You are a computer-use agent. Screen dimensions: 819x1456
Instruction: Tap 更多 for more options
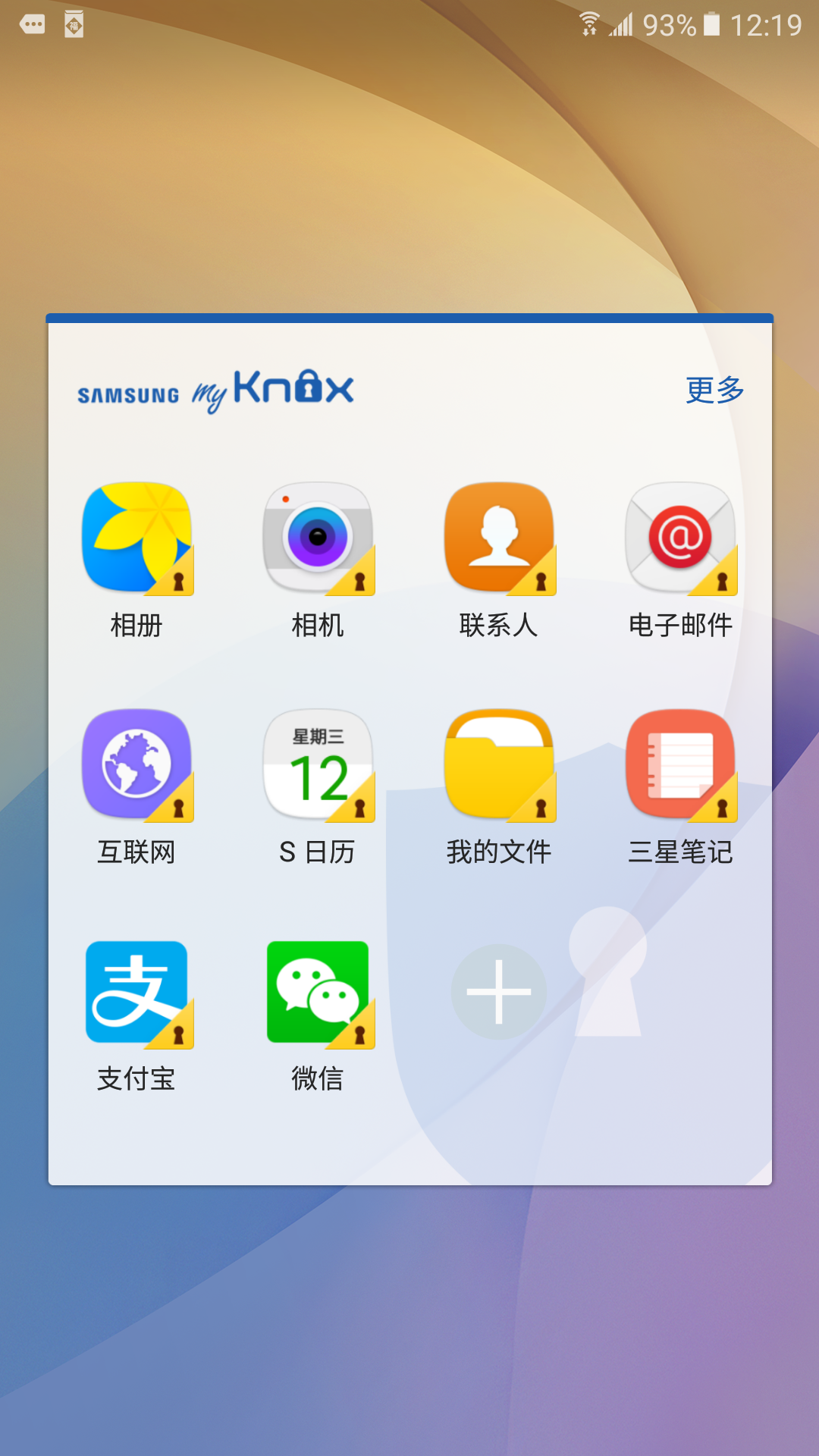(714, 390)
